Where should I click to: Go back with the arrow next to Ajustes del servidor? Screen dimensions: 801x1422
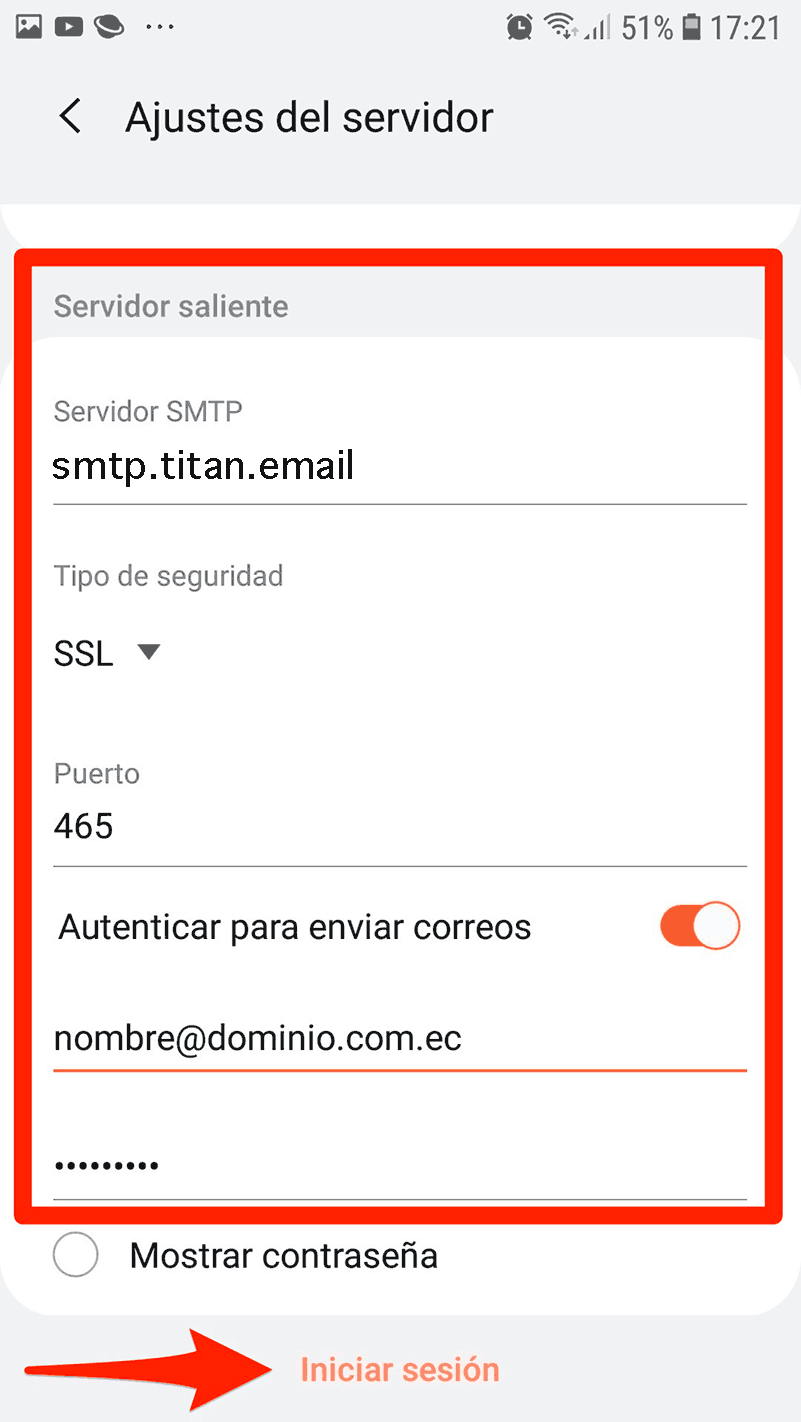pyautogui.click(x=69, y=116)
